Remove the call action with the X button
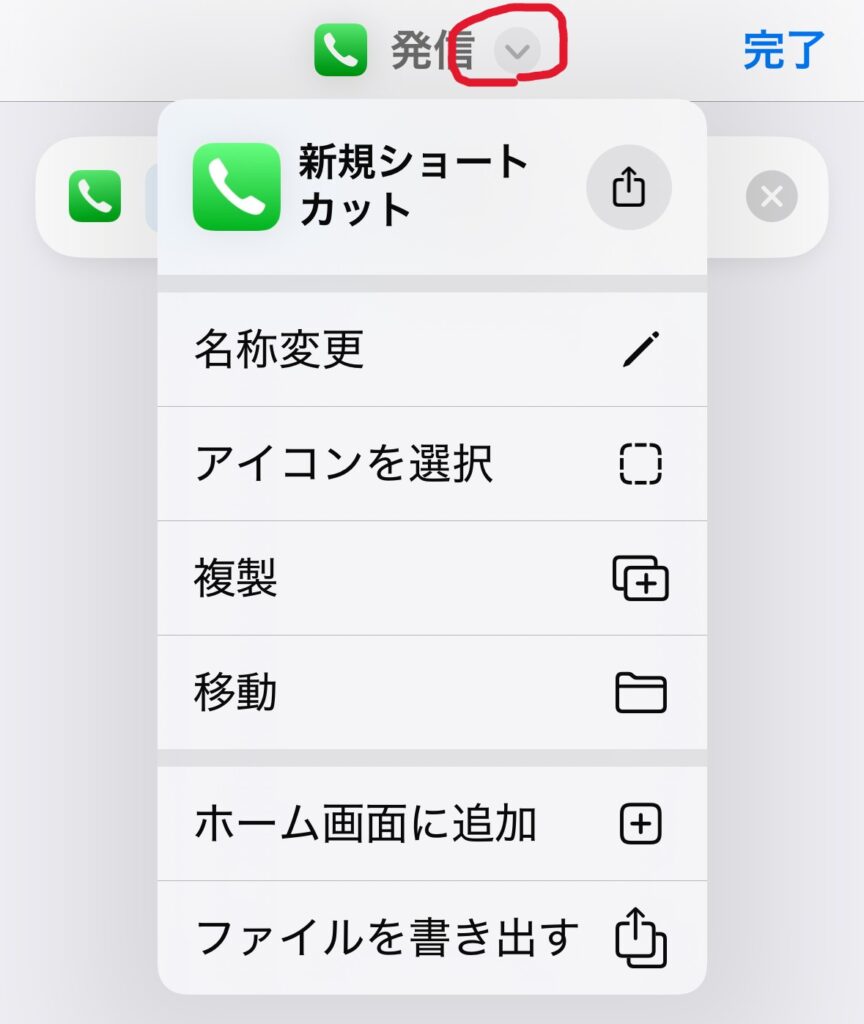This screenshot has width=864, height=1024. [x=771, y=197]
